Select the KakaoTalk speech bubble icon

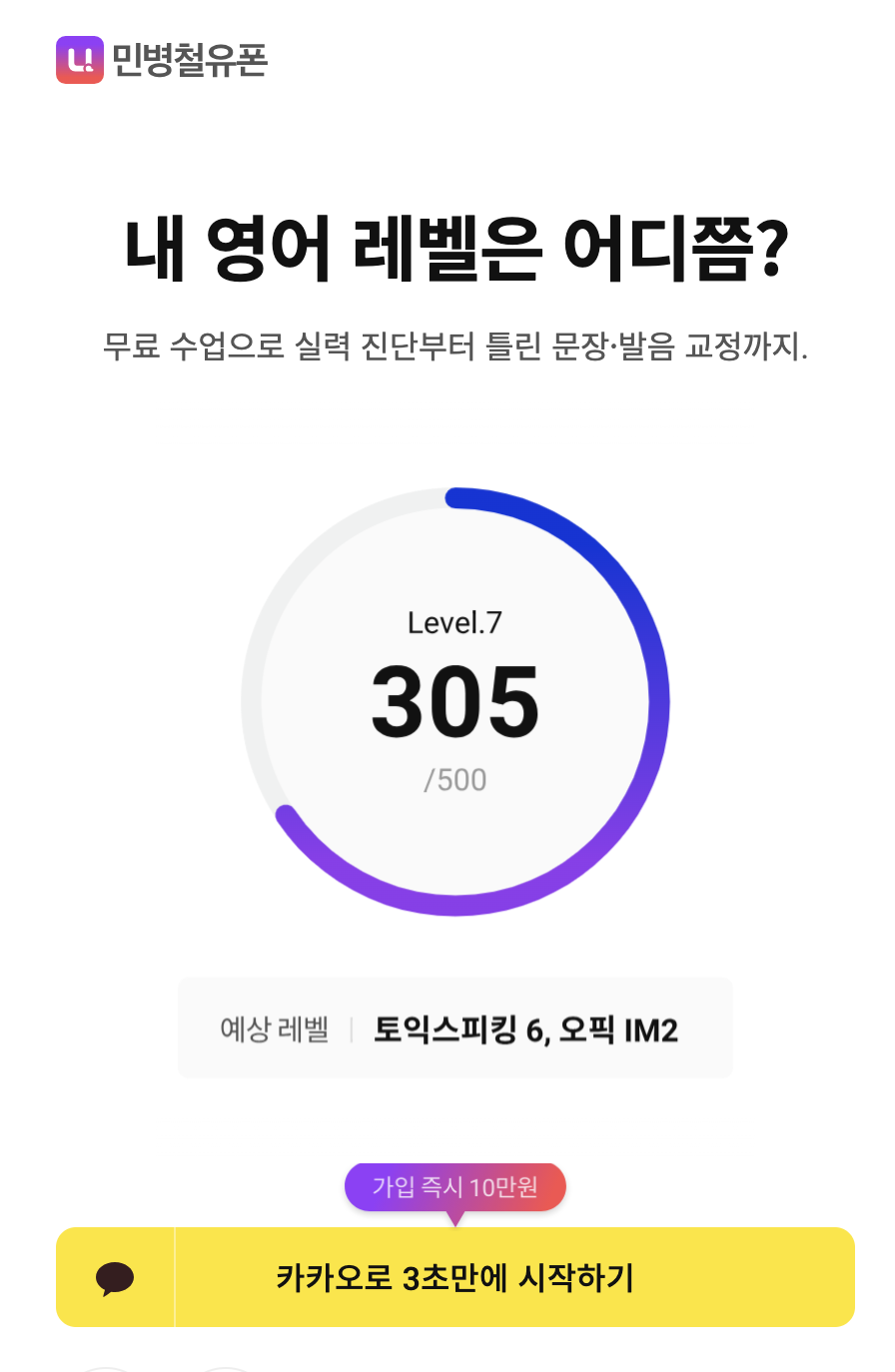[x=116, y=1278]
